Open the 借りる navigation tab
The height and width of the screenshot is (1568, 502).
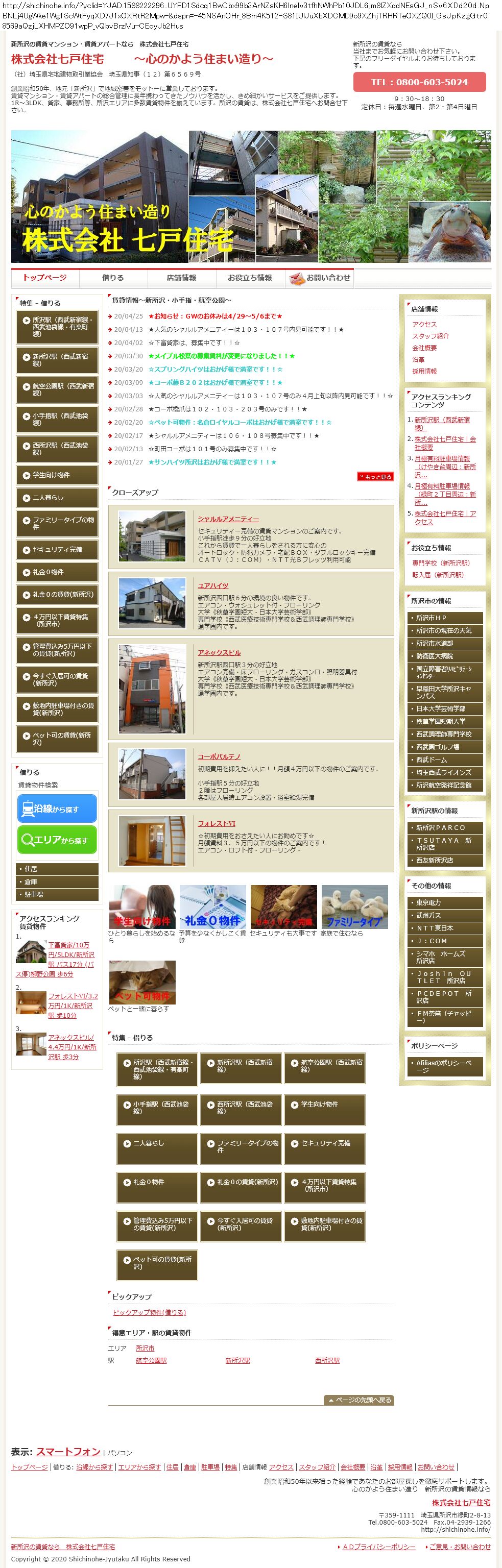pyautogui.click(x=113, y=278)
